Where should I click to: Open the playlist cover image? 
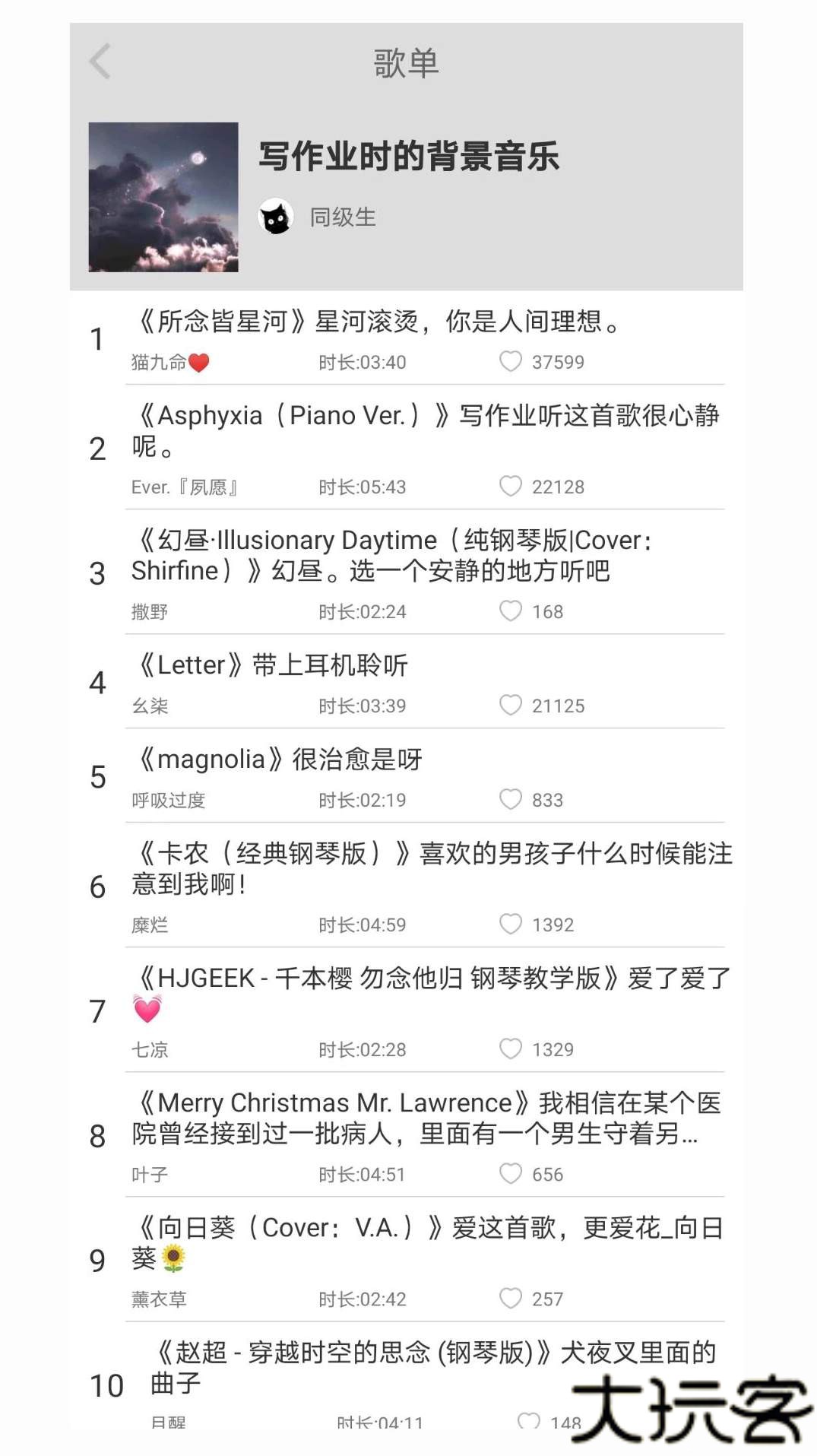163,197
